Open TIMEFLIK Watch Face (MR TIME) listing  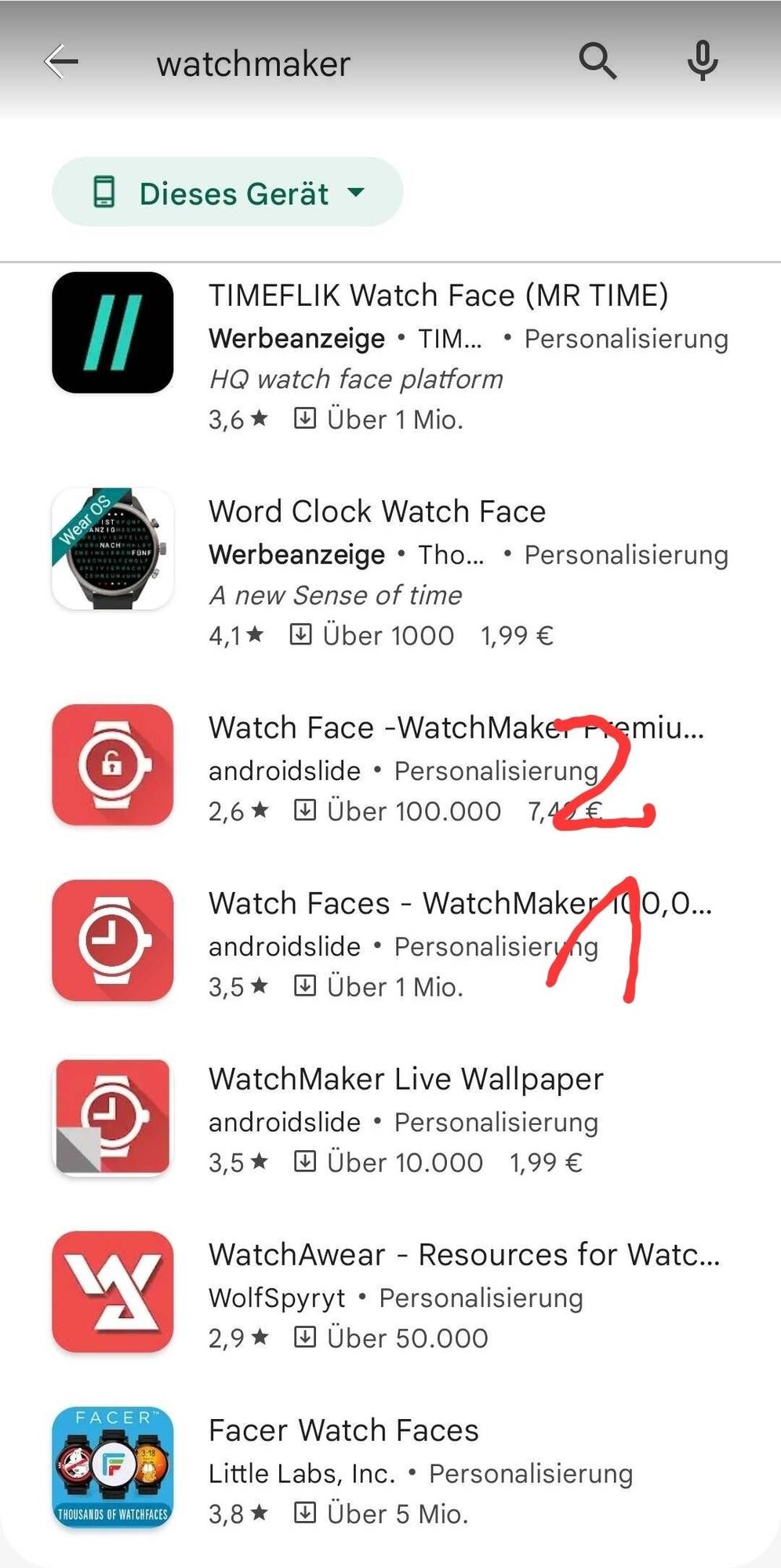pyautogui.click(x=437, y=296)
